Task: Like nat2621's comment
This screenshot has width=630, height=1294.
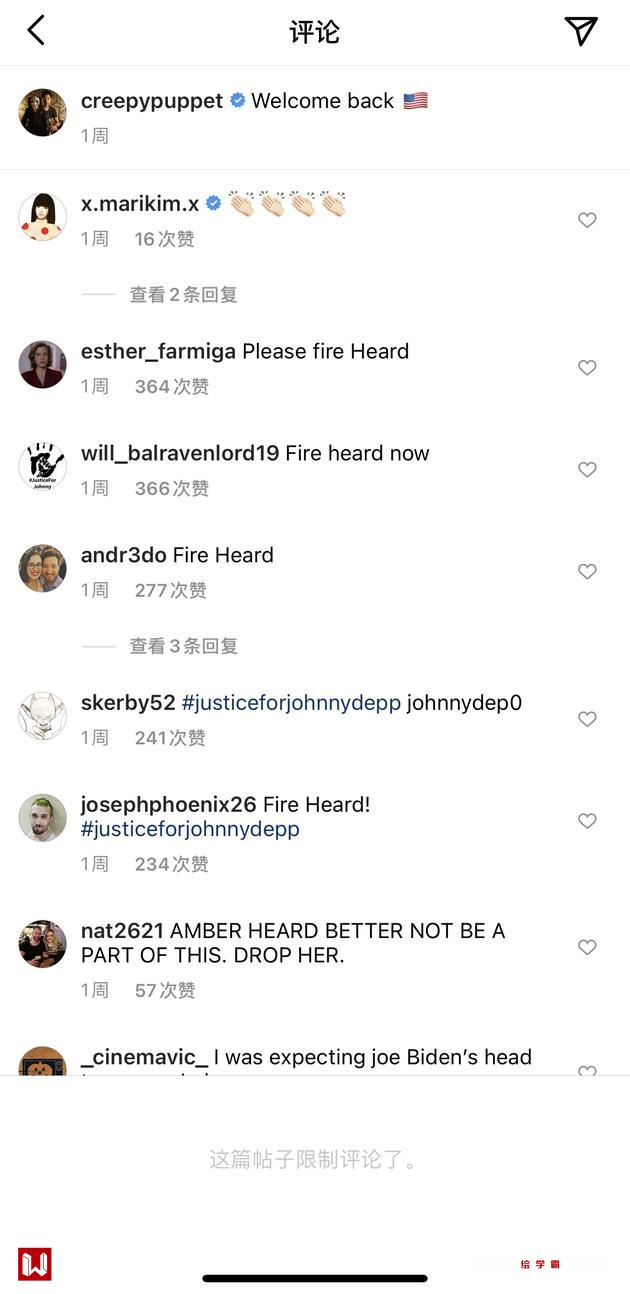Action: 587,947
